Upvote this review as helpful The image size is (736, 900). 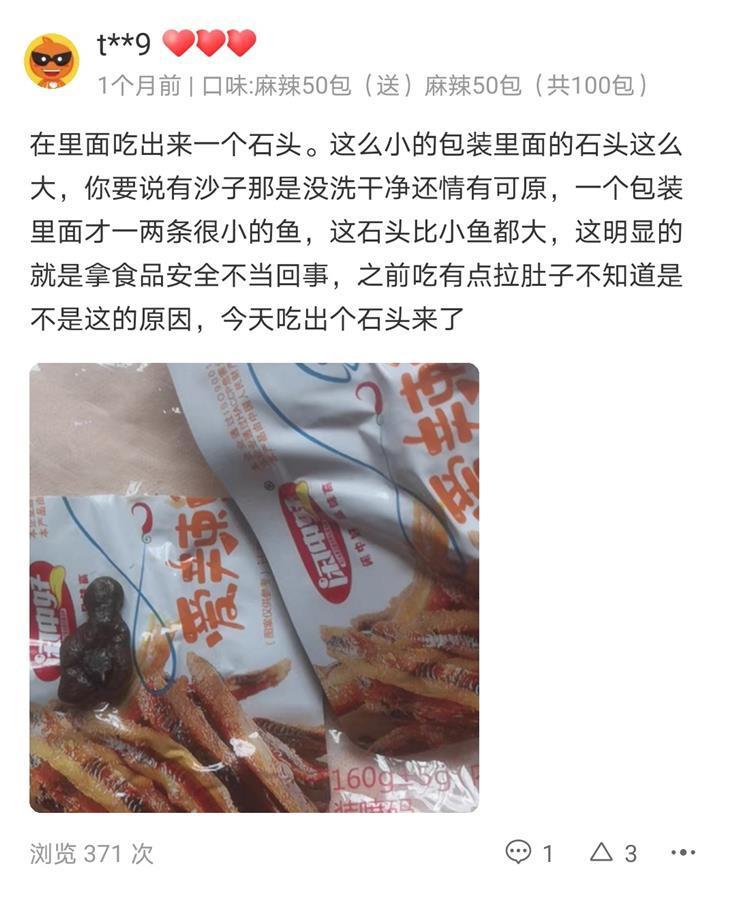611,852
